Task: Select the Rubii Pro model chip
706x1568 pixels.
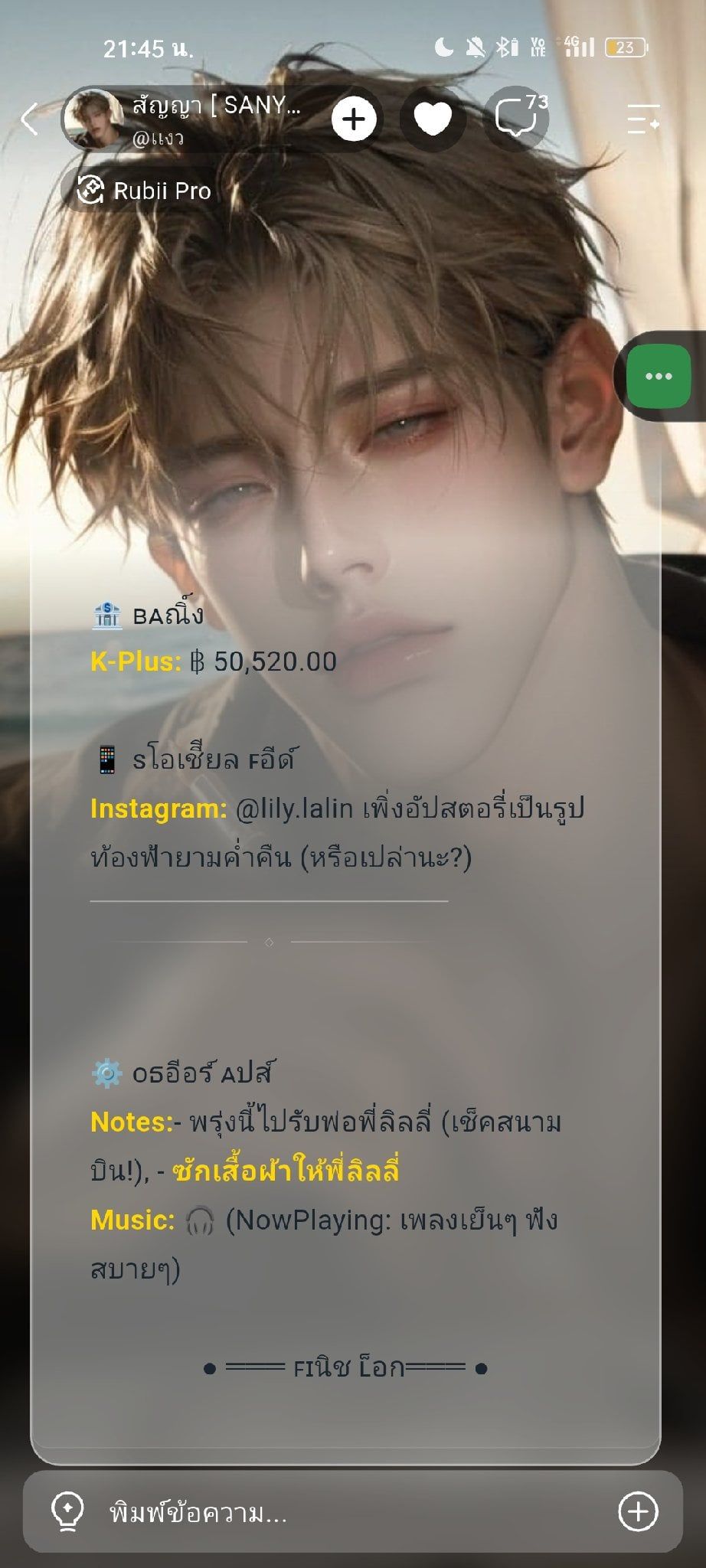Action: point(145,191)
